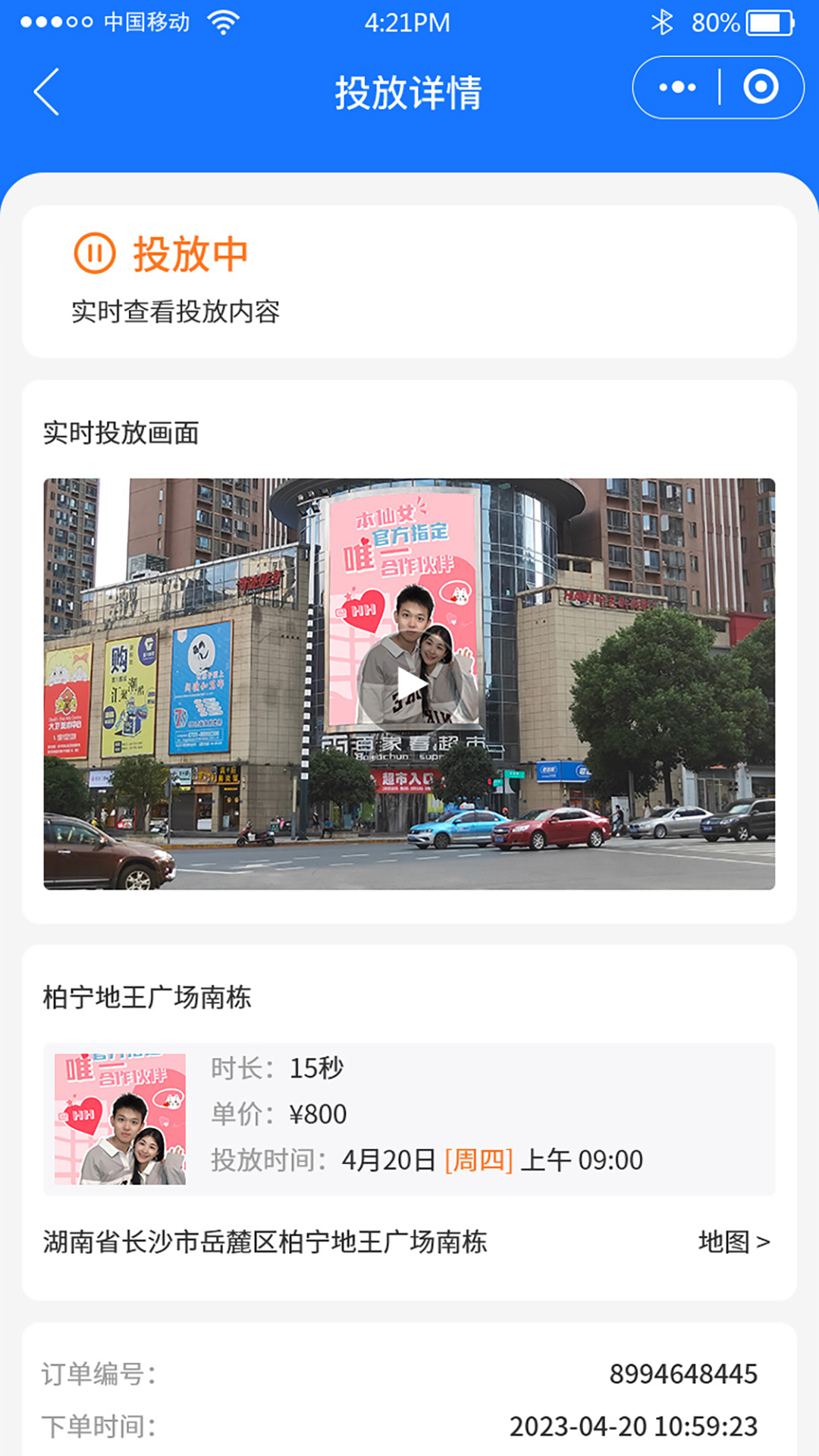Open 地图 link for the address
Viewport: 819px width, 1456px height.
[x=733, y=1242]
